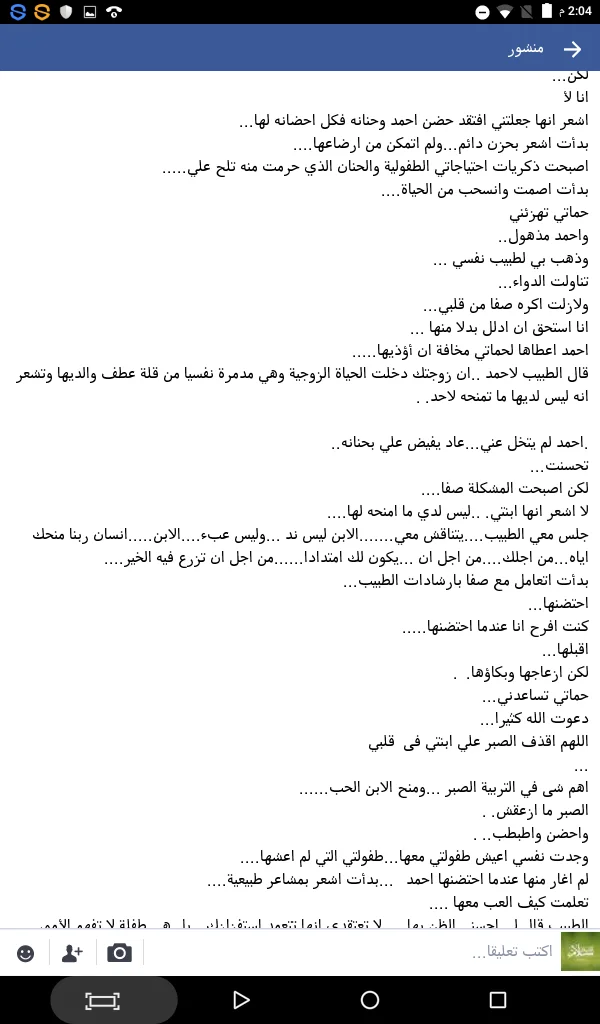Tag a friend in the comment

(x=72, y=953)
